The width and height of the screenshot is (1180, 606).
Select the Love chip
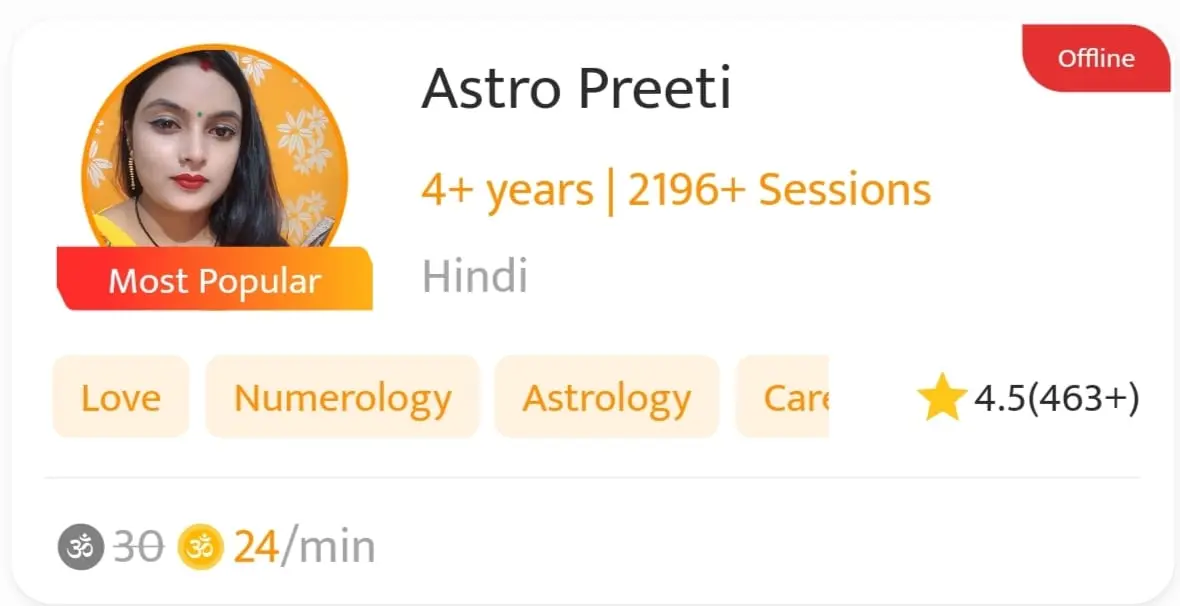120,398
